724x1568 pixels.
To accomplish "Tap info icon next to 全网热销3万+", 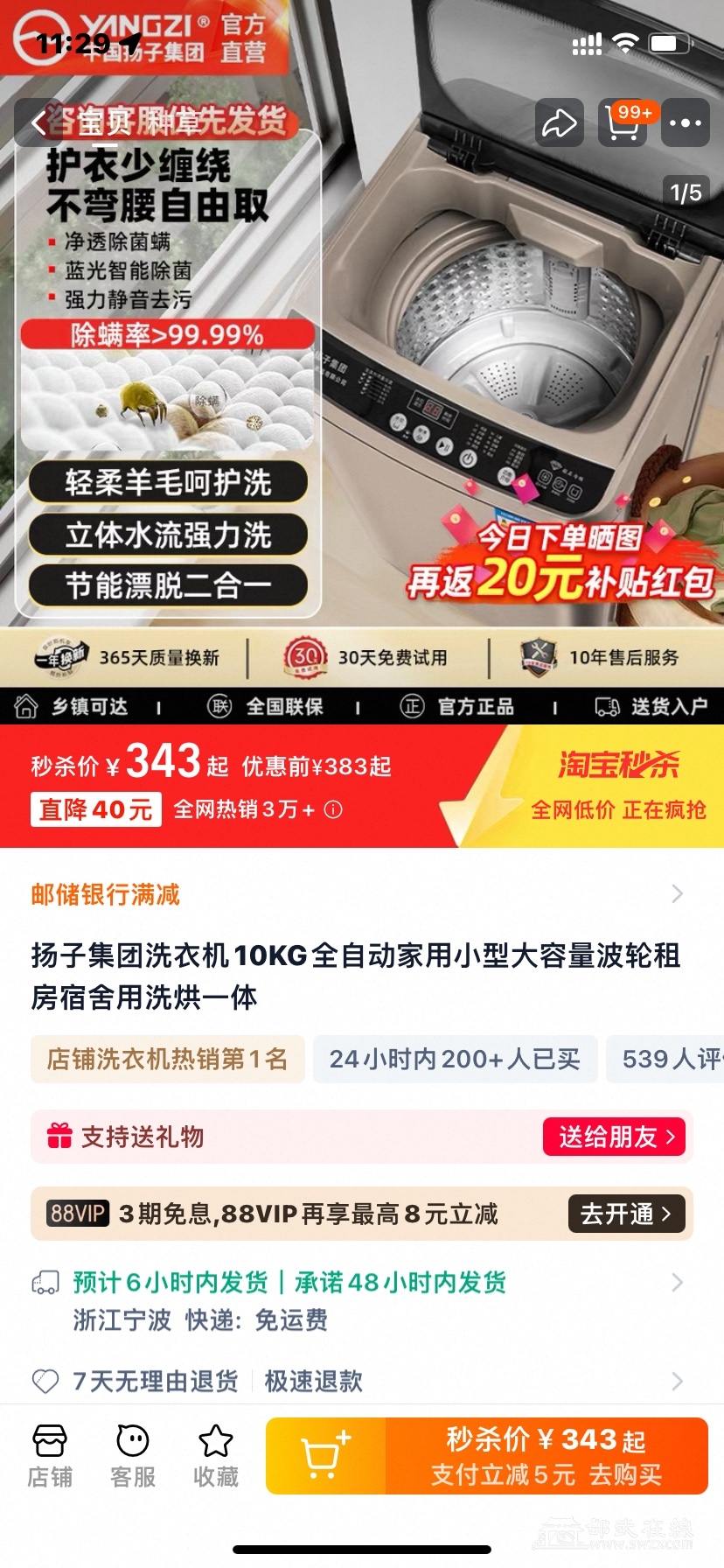I will 333,809.
